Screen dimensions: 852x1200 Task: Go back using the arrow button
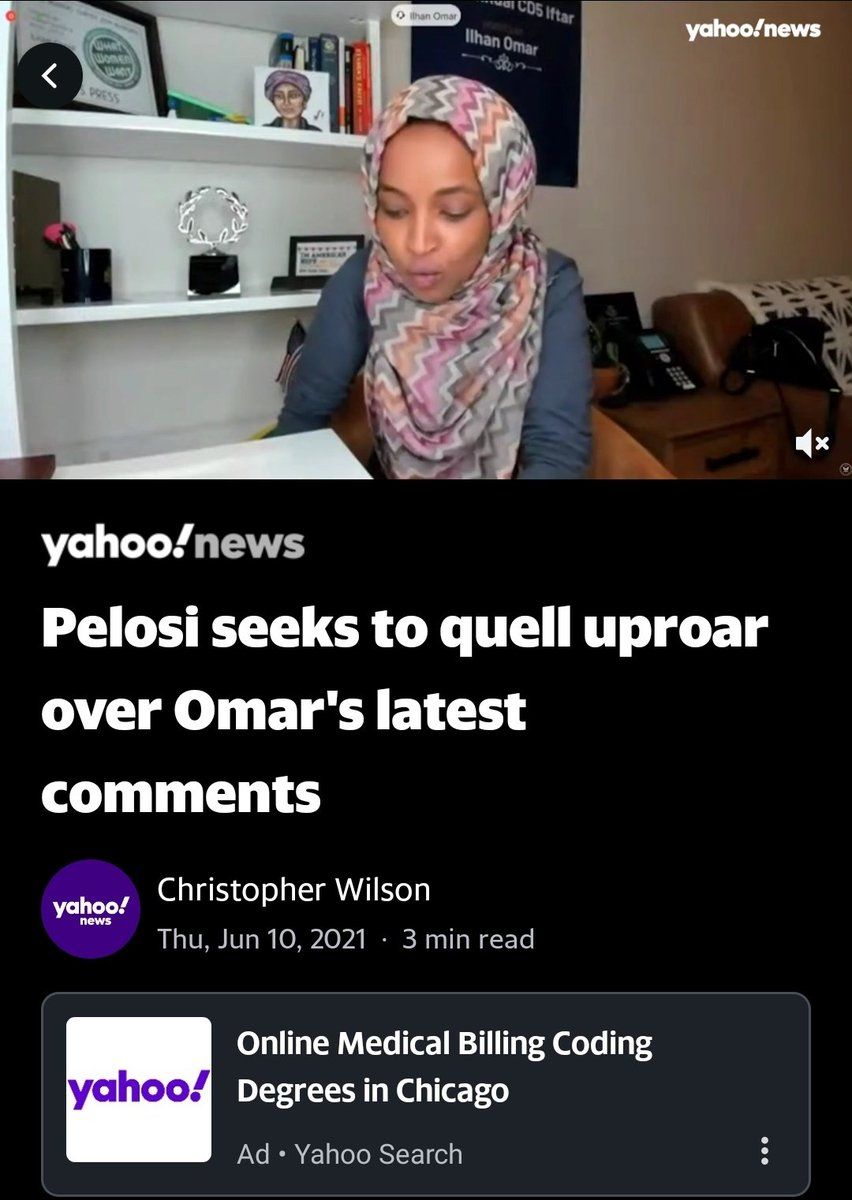pos(48,76)
